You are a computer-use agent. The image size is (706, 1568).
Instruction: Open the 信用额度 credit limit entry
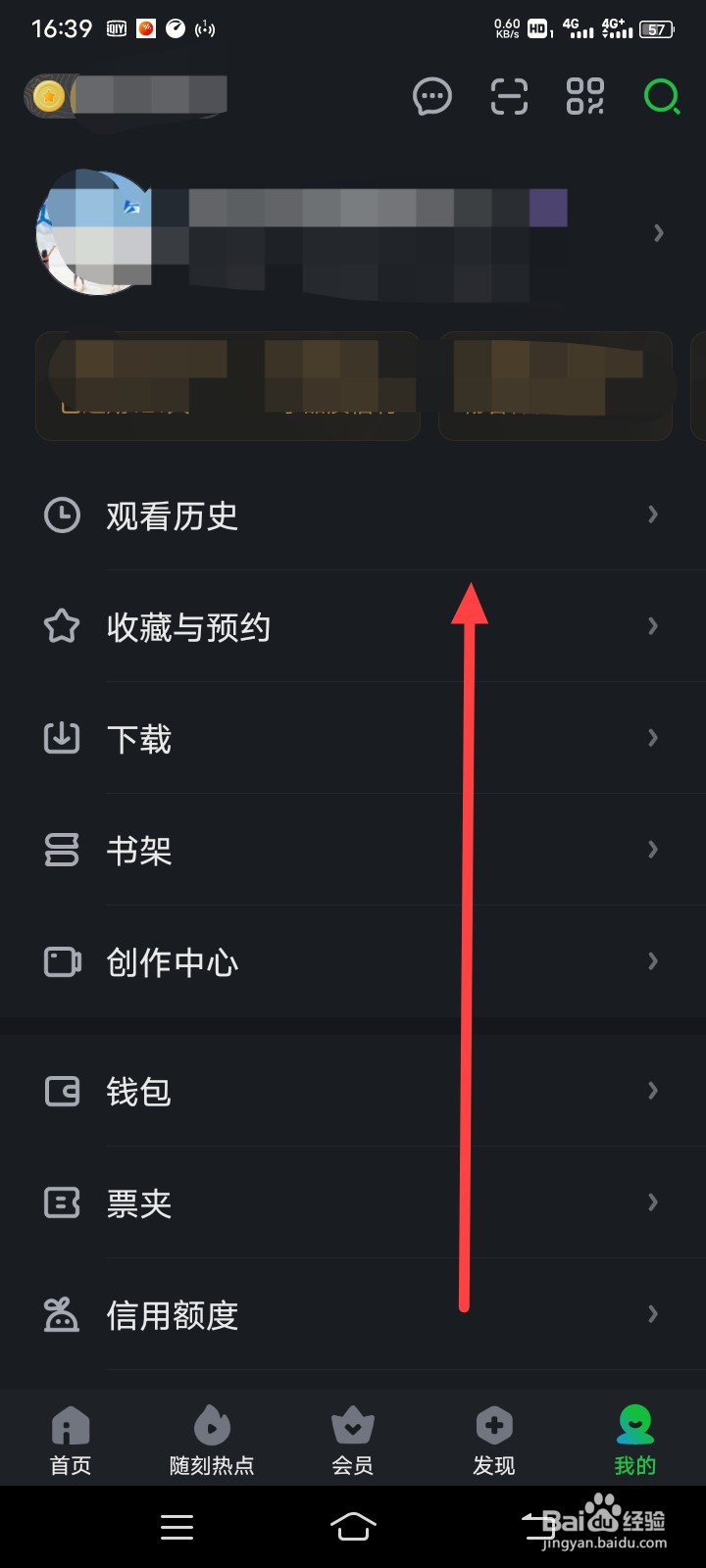click(x=172, y=1315)
